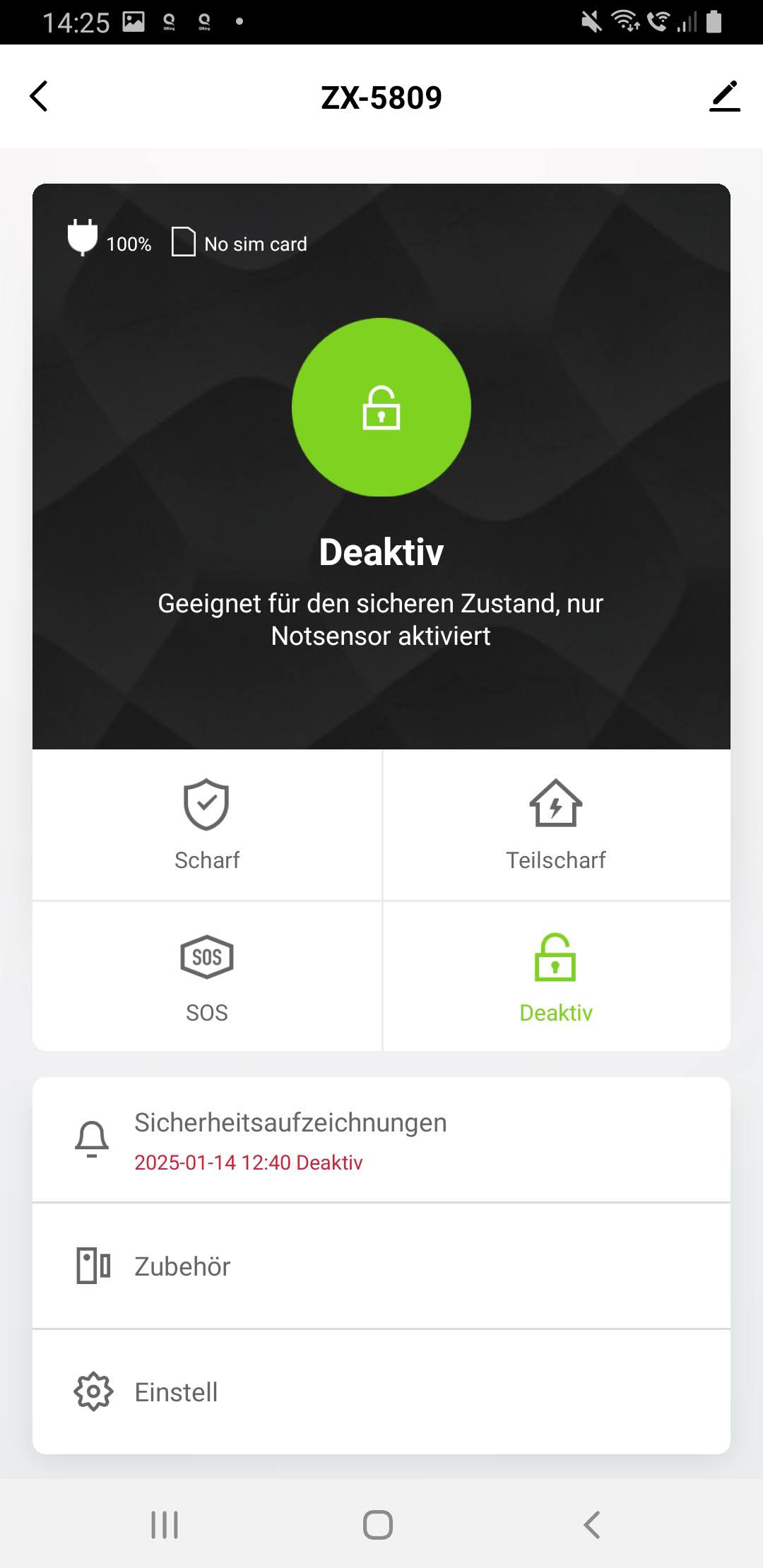Tap the green unlock circle button
The width and height of the screenshot is (763, 1568).
tap(381, 408)
